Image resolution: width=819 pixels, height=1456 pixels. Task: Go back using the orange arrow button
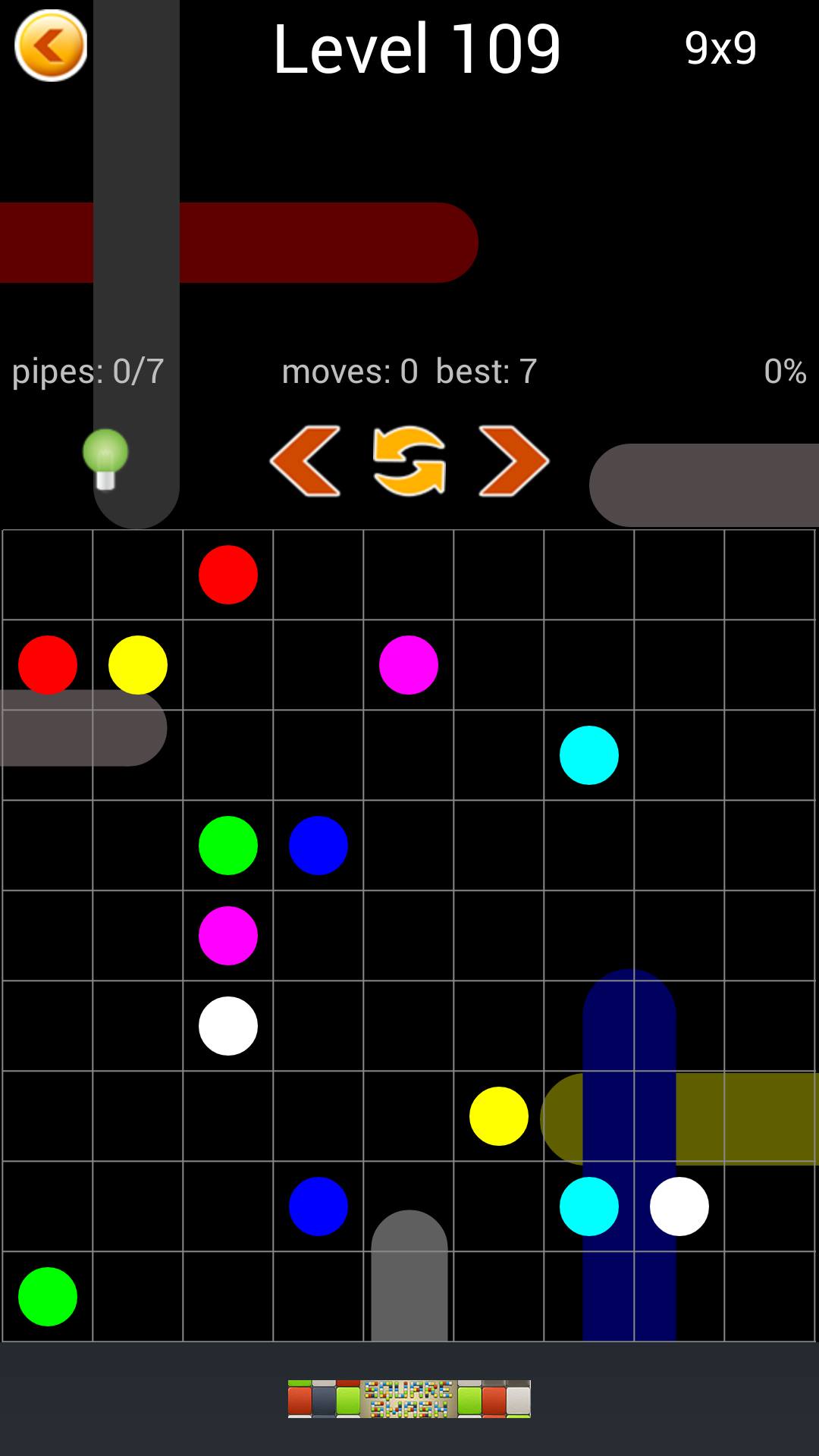[x=51, y=45]
